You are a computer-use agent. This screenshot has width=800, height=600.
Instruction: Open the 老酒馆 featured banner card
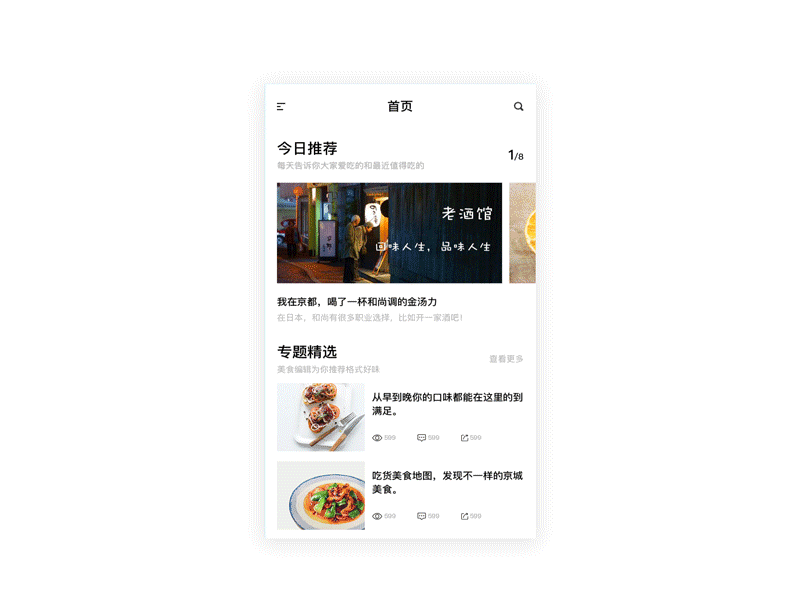coord(389,232)
